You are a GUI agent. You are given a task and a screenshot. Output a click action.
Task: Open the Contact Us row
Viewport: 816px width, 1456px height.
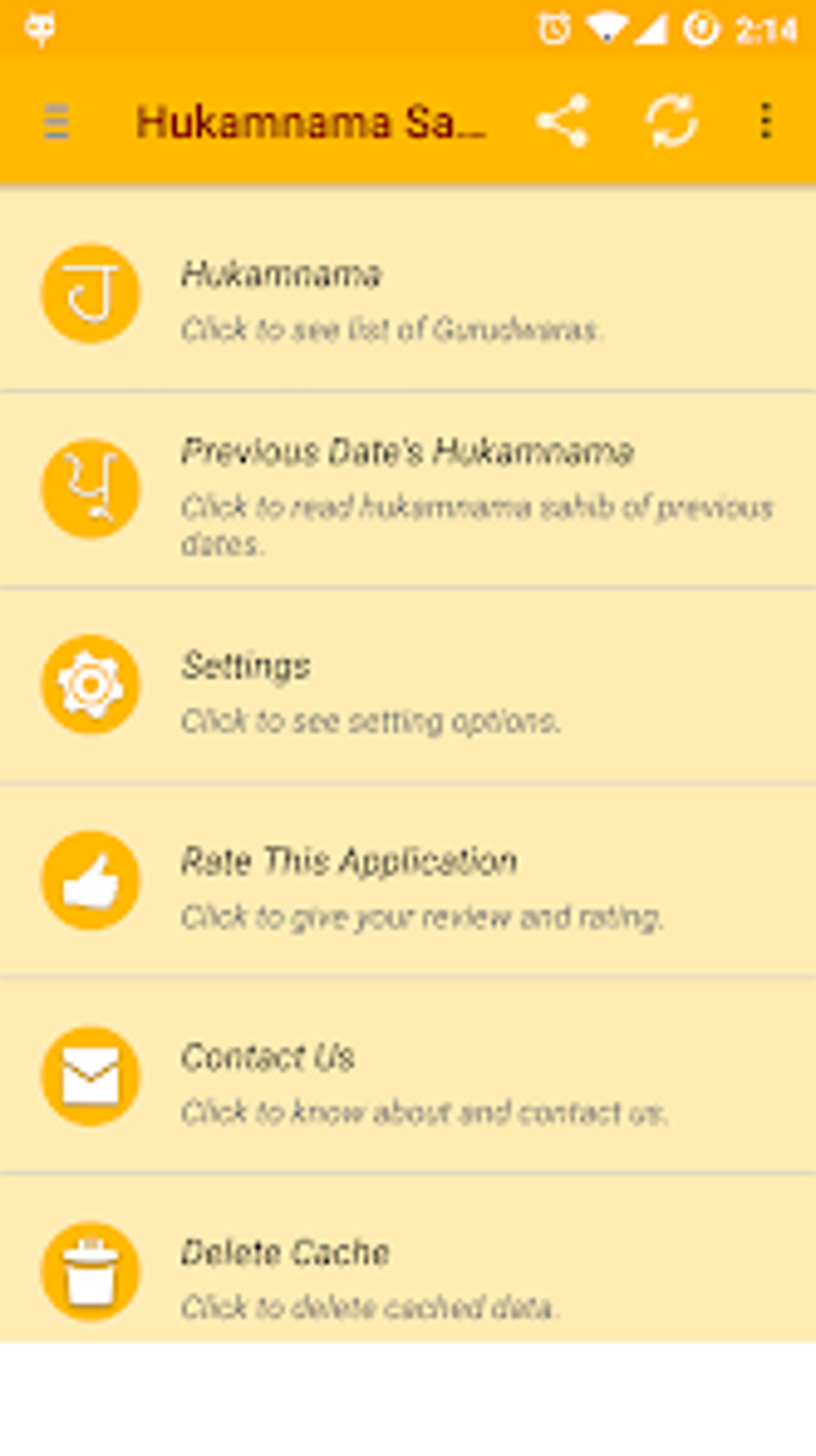(x=408, y=1077)
